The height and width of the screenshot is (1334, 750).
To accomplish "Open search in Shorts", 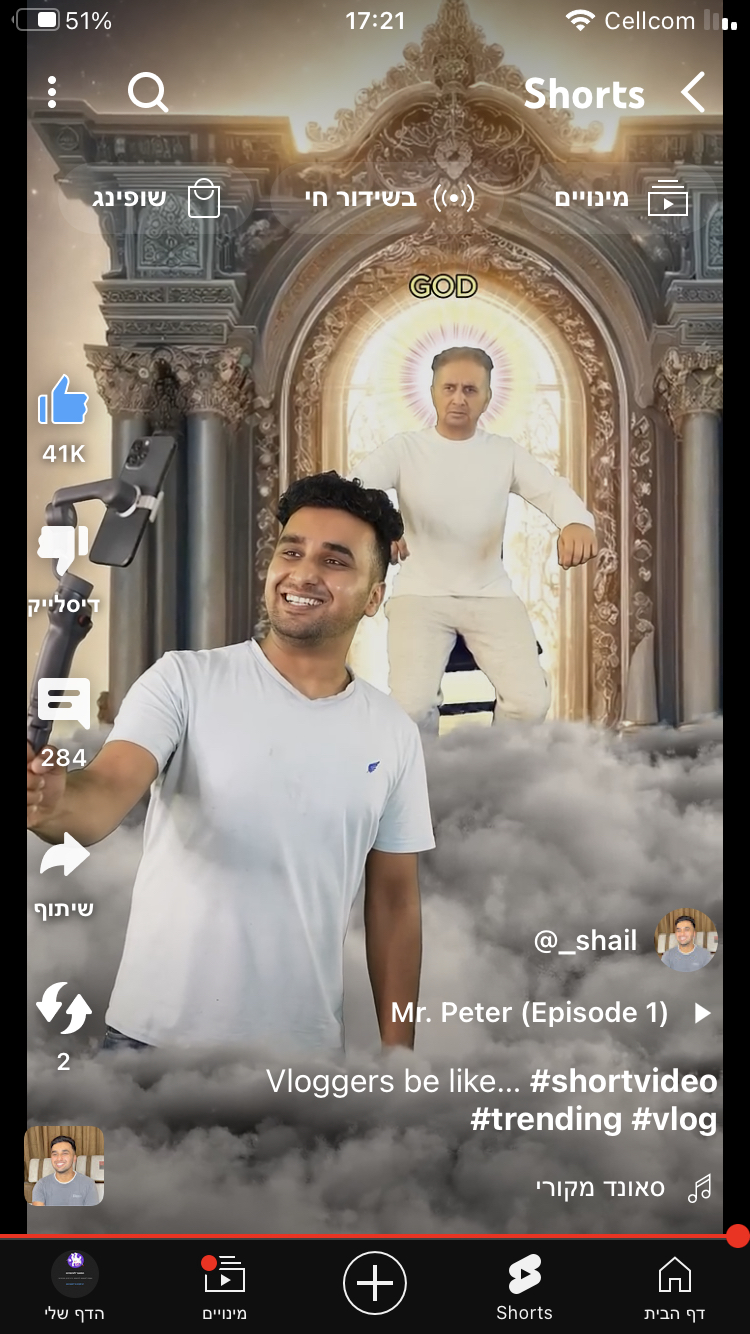I will [x=148, y=93].
